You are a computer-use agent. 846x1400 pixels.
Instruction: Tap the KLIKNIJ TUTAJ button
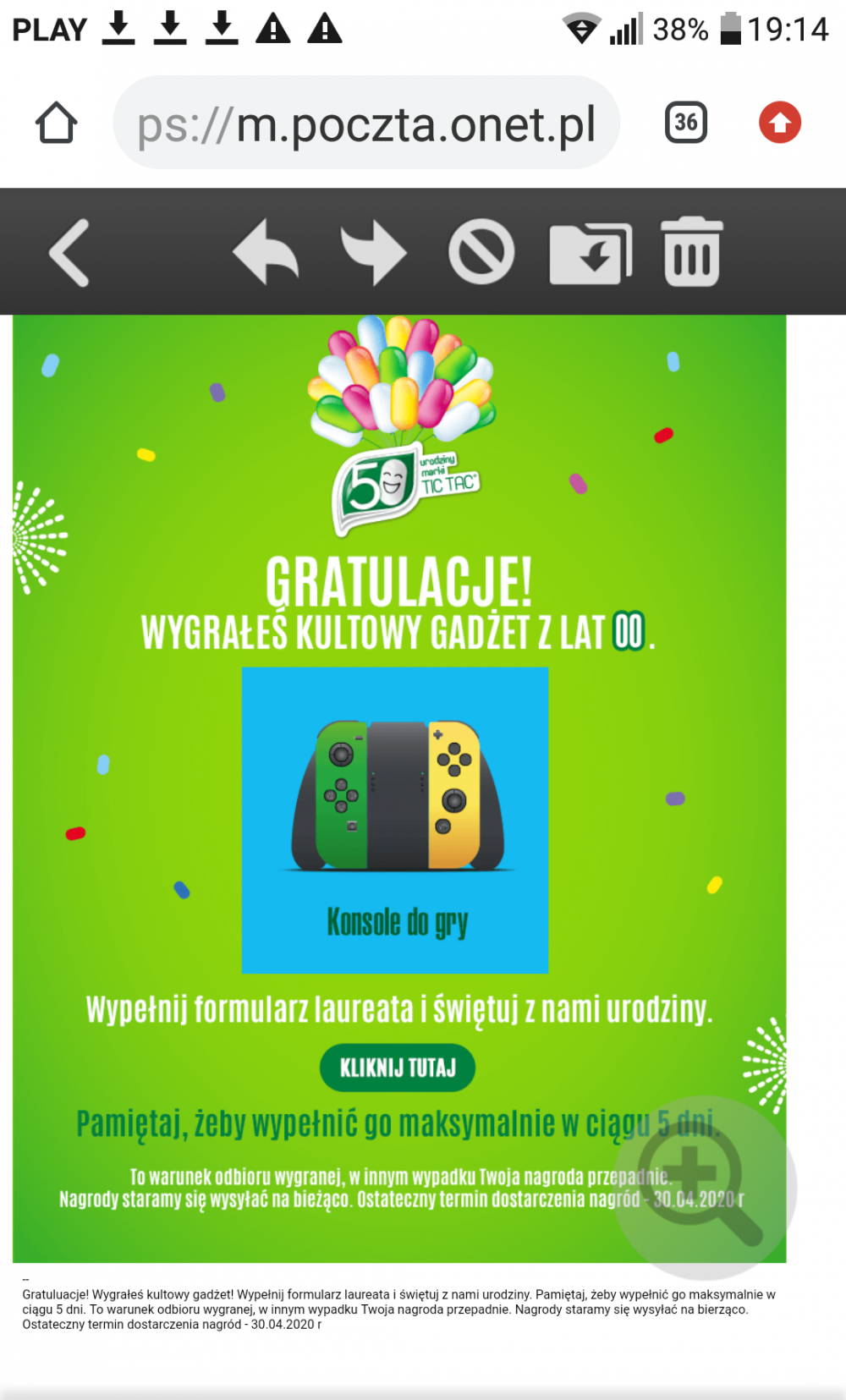point(397,1068)
